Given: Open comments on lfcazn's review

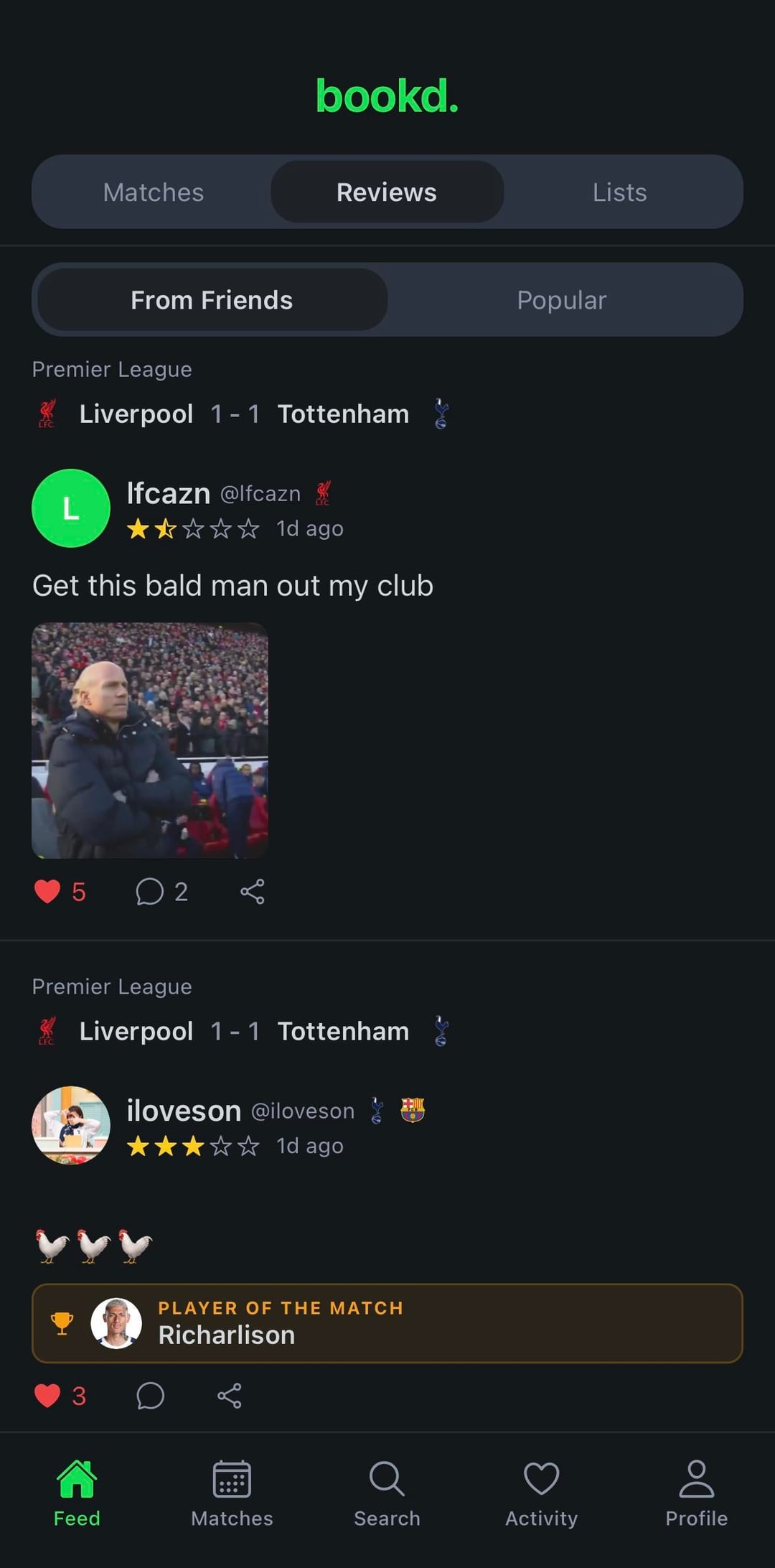Looking at the screenshot, I should tap(150, 892).
